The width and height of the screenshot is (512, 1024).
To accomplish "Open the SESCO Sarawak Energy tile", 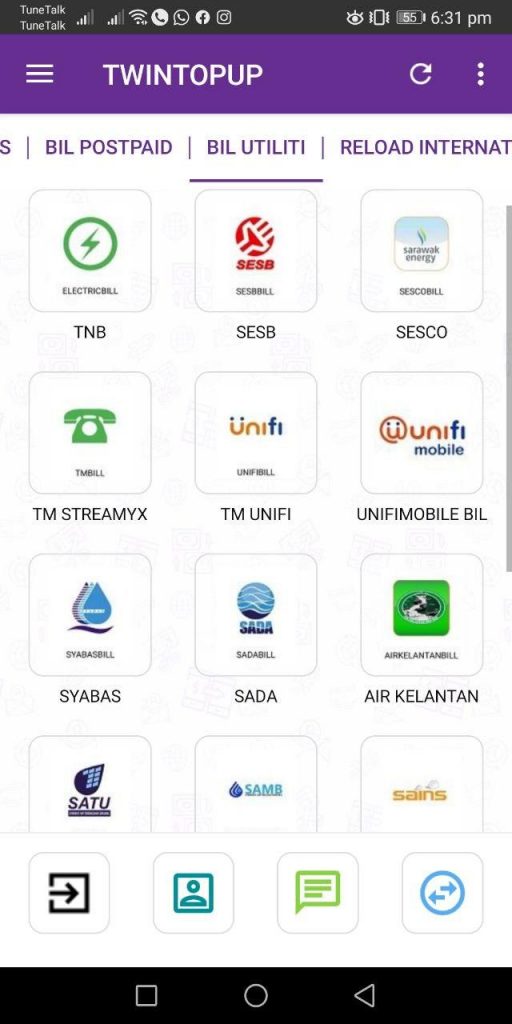I will pyautogui.click(x=422, y=251).
